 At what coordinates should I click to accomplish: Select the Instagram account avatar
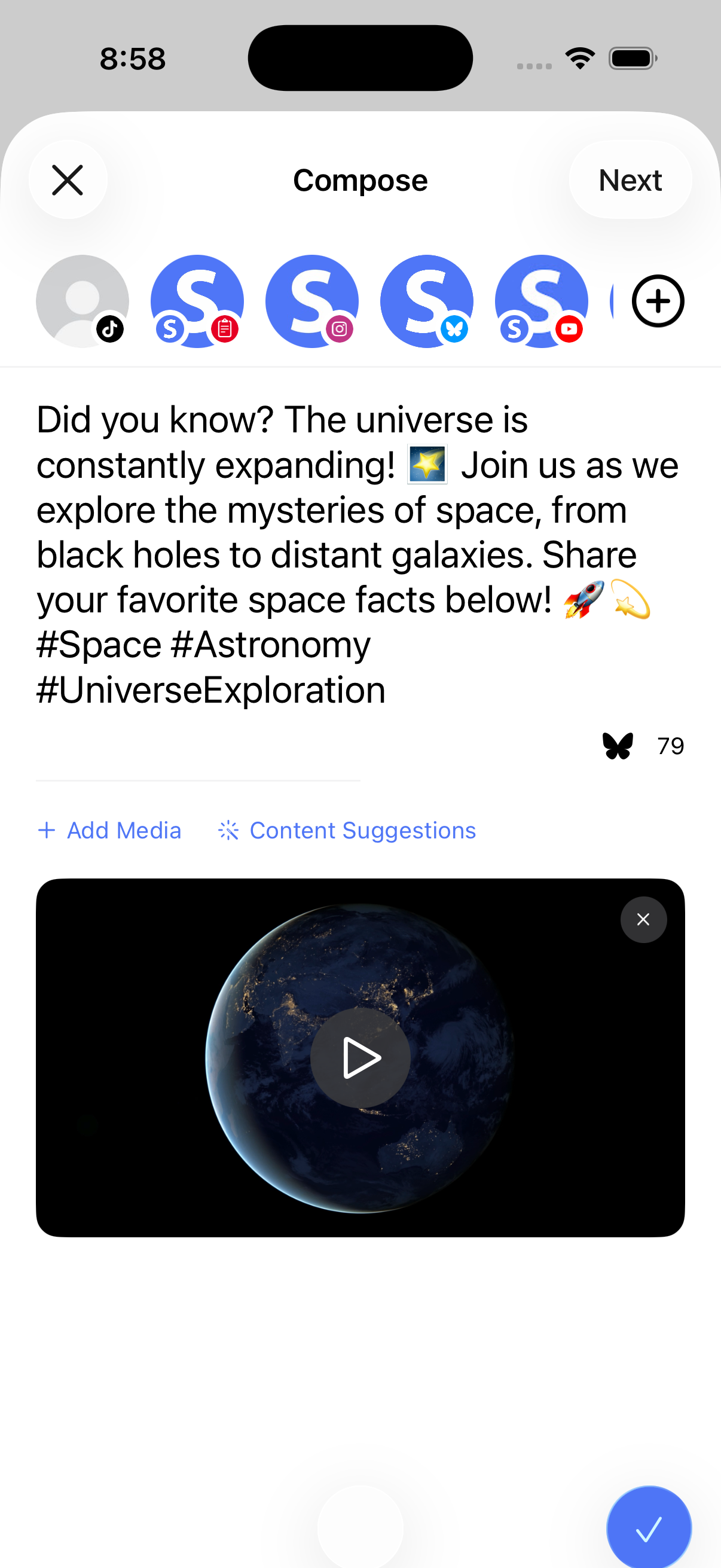pyautogui.click(x=311, y=301)
